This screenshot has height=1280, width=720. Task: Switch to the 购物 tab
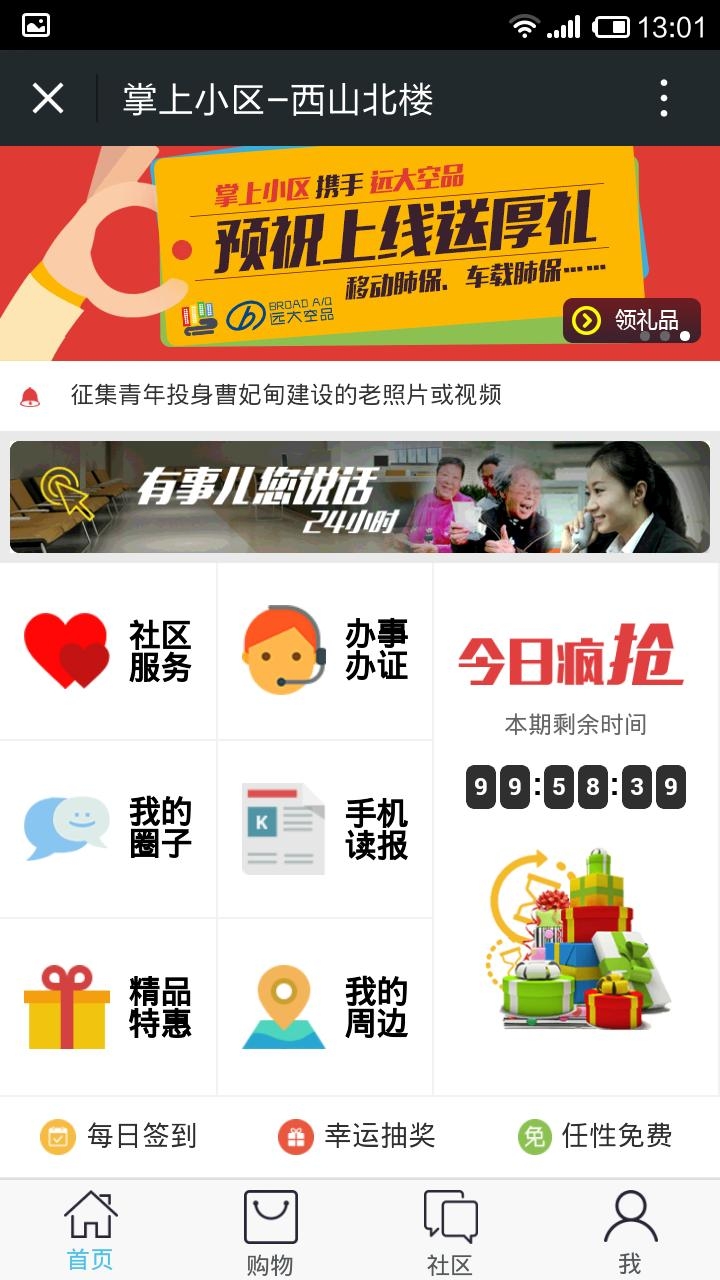coord(270,1231)
